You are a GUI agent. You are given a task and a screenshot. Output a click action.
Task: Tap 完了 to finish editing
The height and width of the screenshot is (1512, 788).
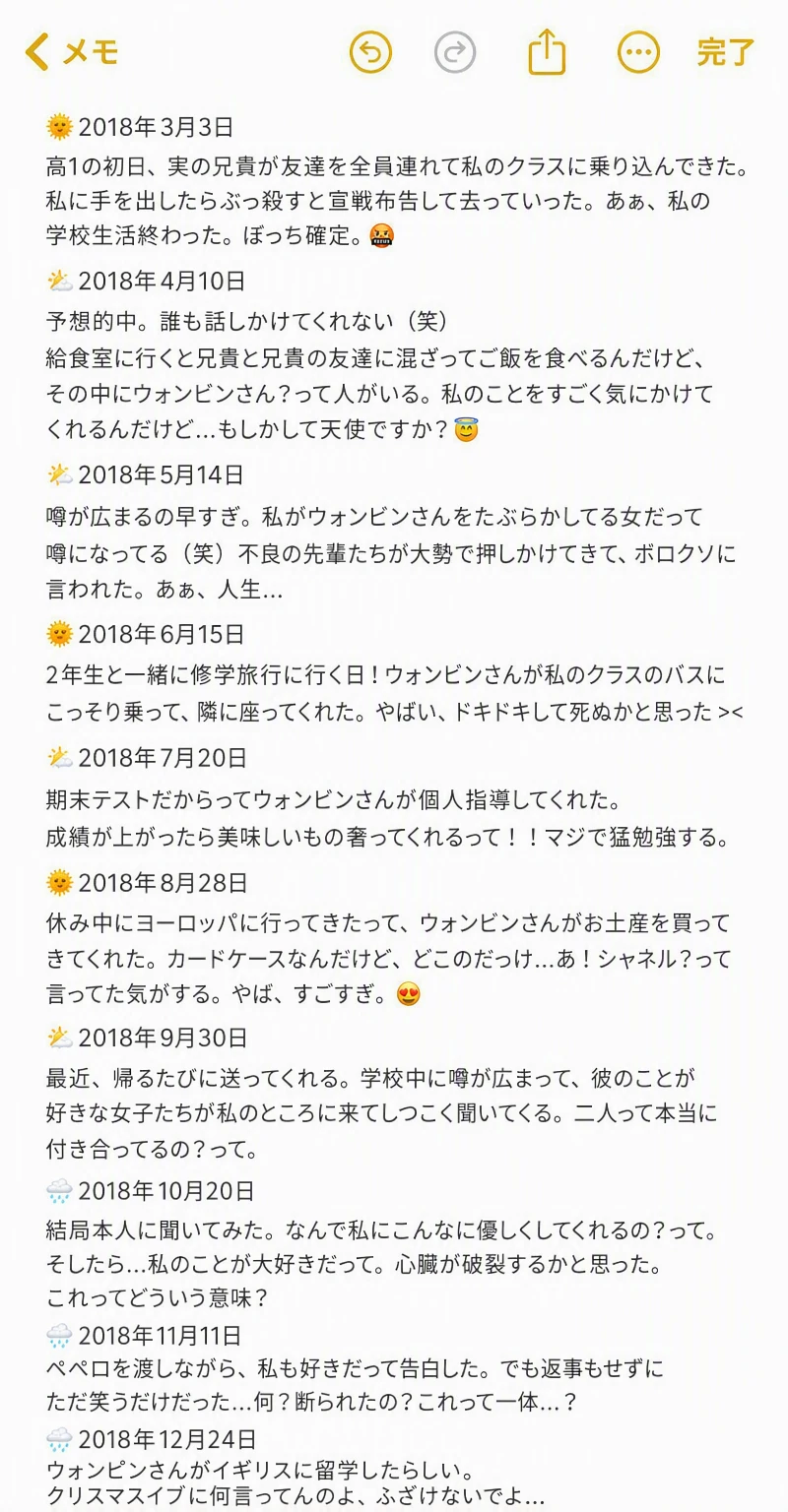tap(726, 52)
